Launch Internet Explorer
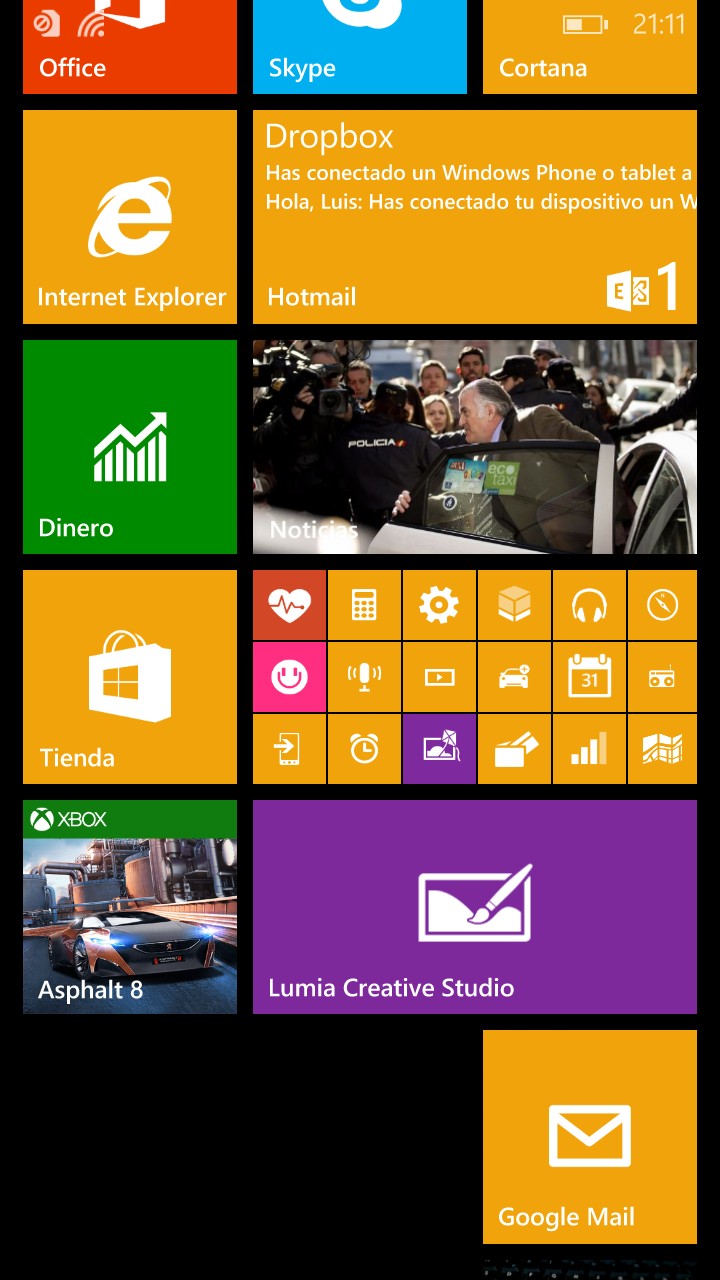 (130, 217)
